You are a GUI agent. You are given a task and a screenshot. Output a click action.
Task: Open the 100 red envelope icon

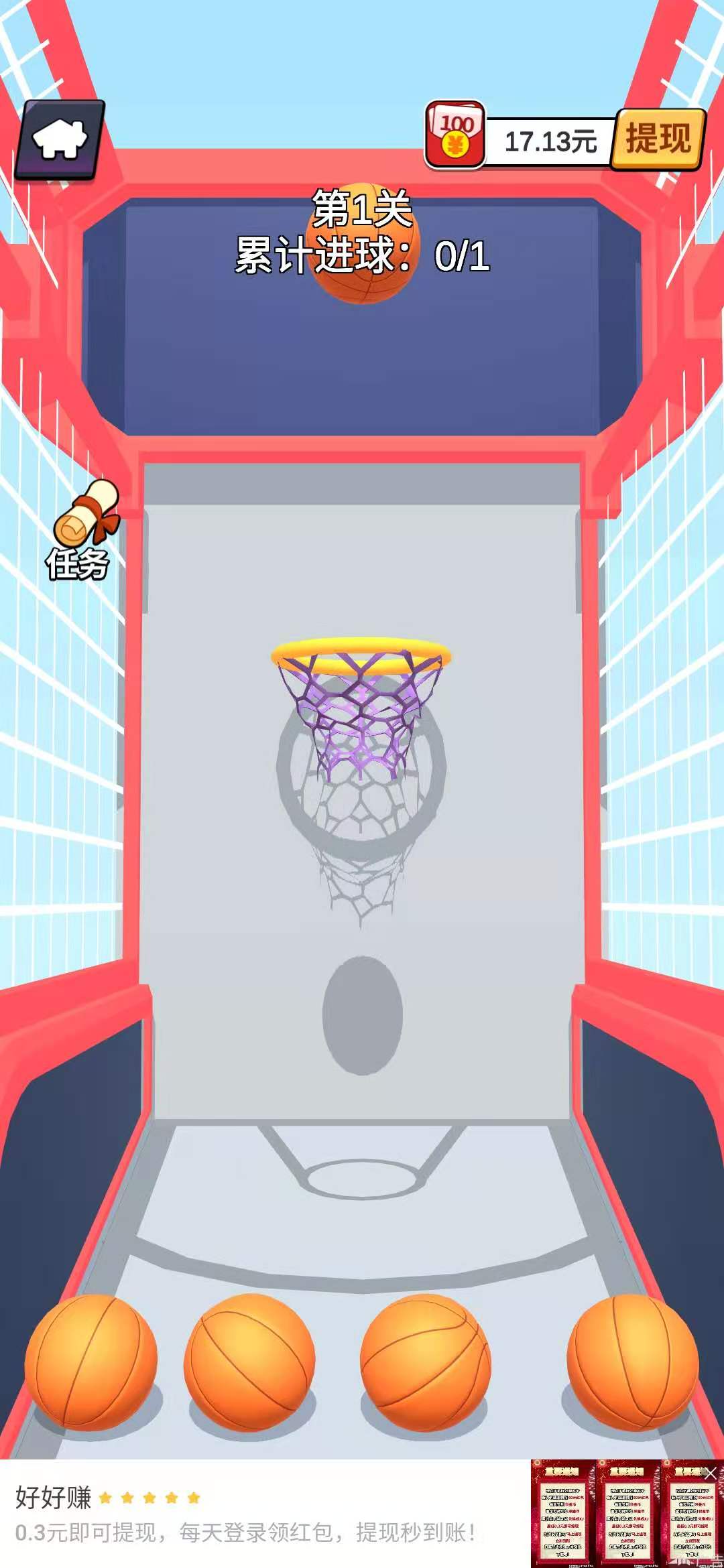point(456,134)
